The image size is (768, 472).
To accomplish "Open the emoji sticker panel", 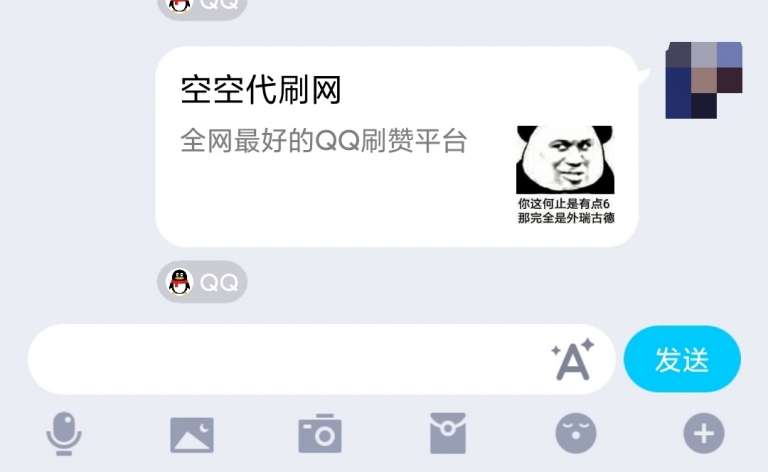I will click(x=576, y=434).
